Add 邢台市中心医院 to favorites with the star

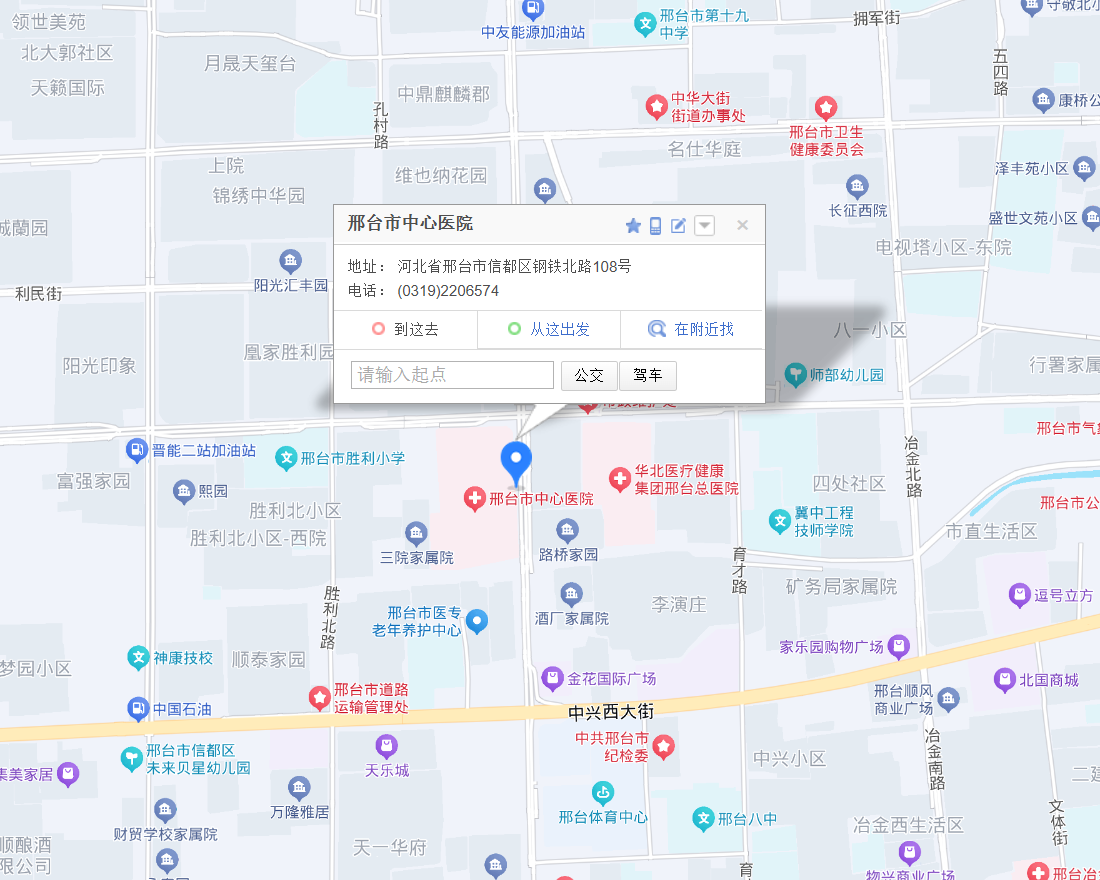tap(633, 226)
